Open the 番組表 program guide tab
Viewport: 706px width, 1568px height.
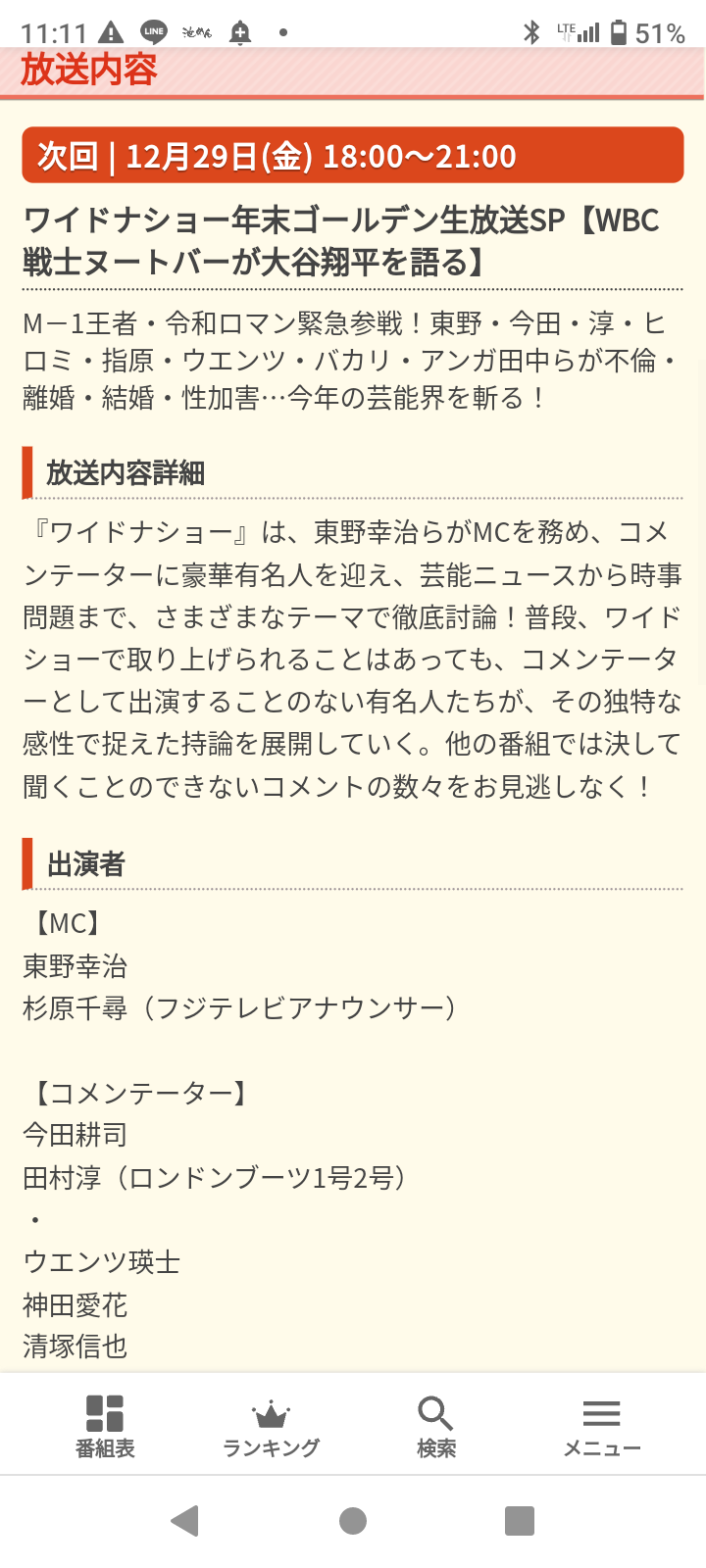(x=105, y=1425)
